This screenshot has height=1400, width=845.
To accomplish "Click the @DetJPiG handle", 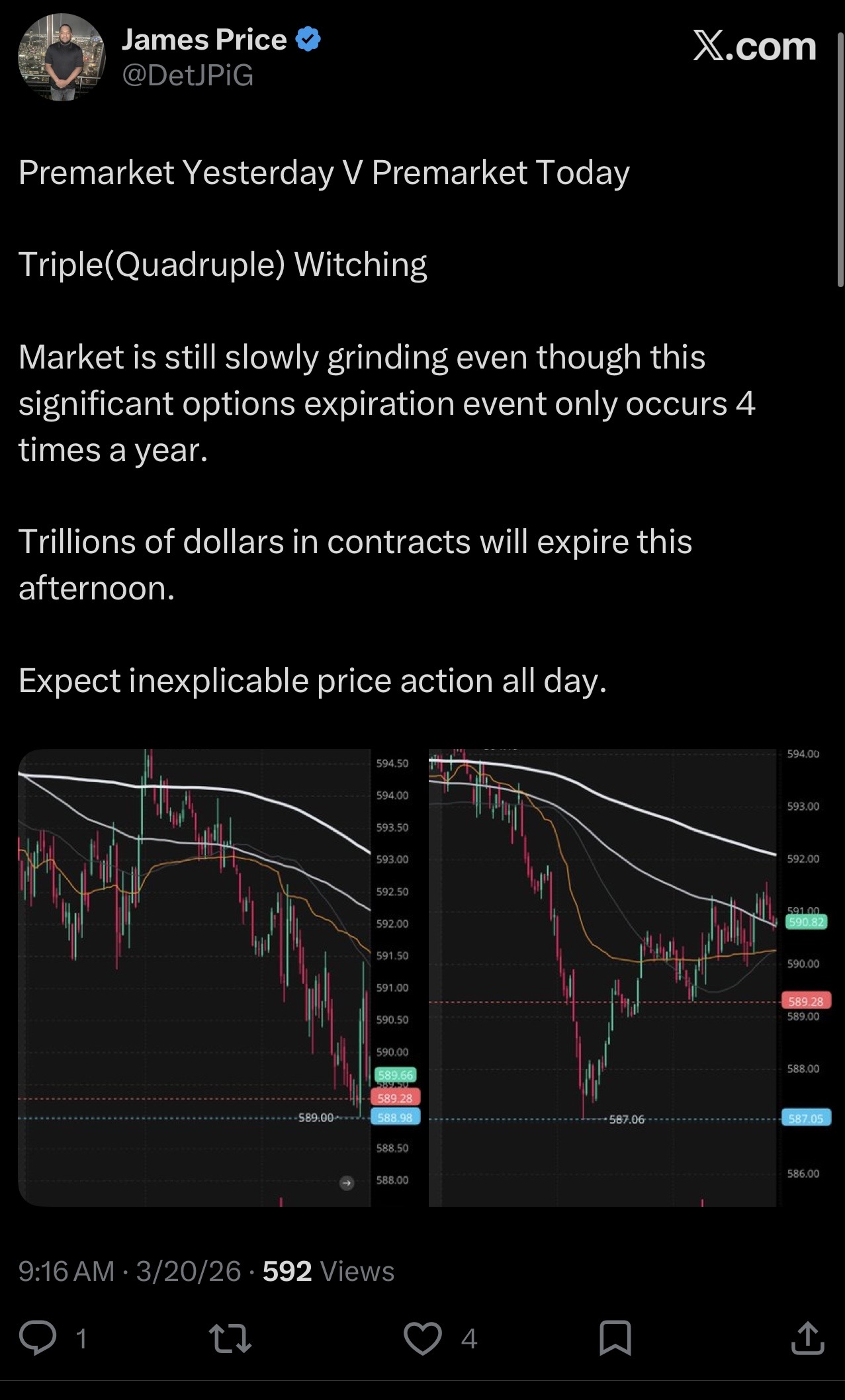I will tap(187, 74).
